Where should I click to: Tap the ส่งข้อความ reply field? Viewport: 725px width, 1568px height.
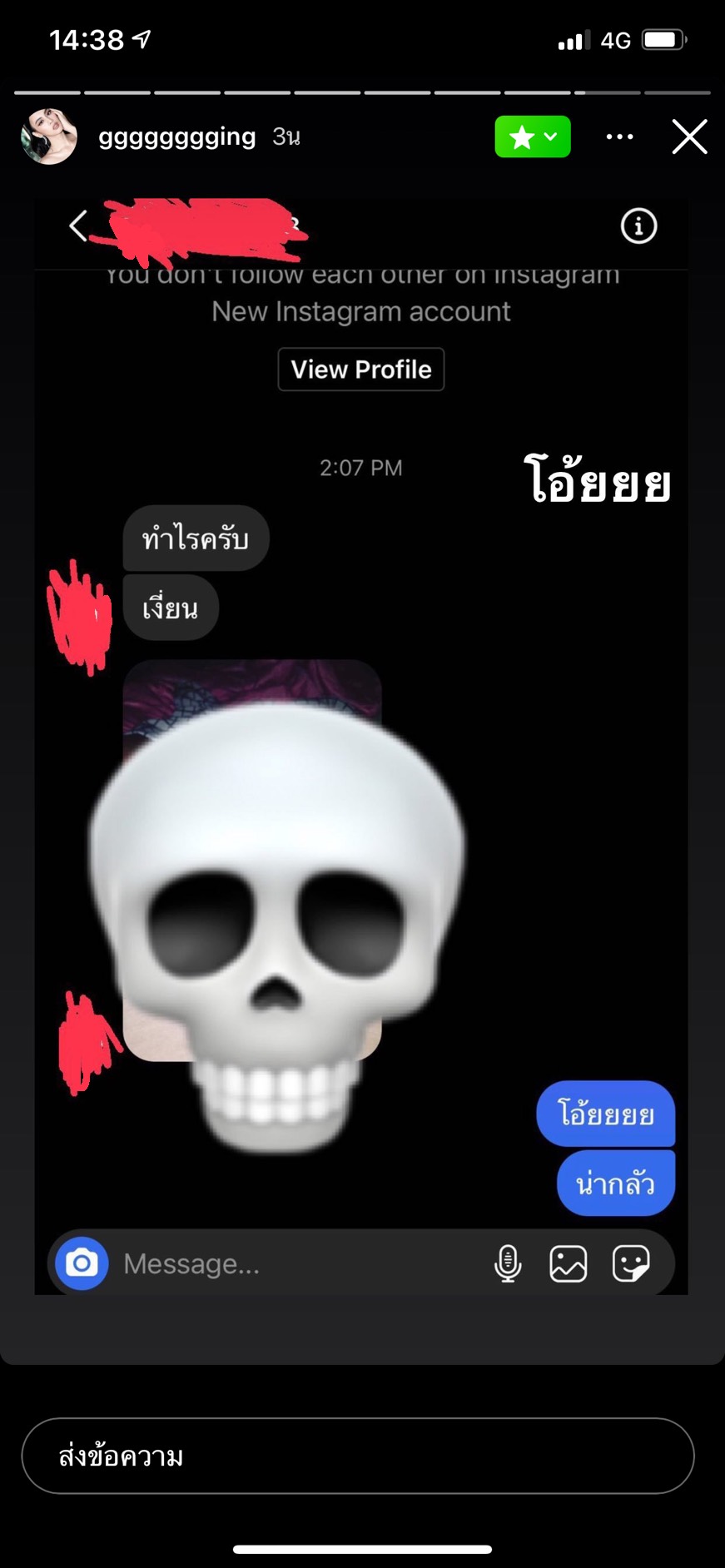point(358,1456)
